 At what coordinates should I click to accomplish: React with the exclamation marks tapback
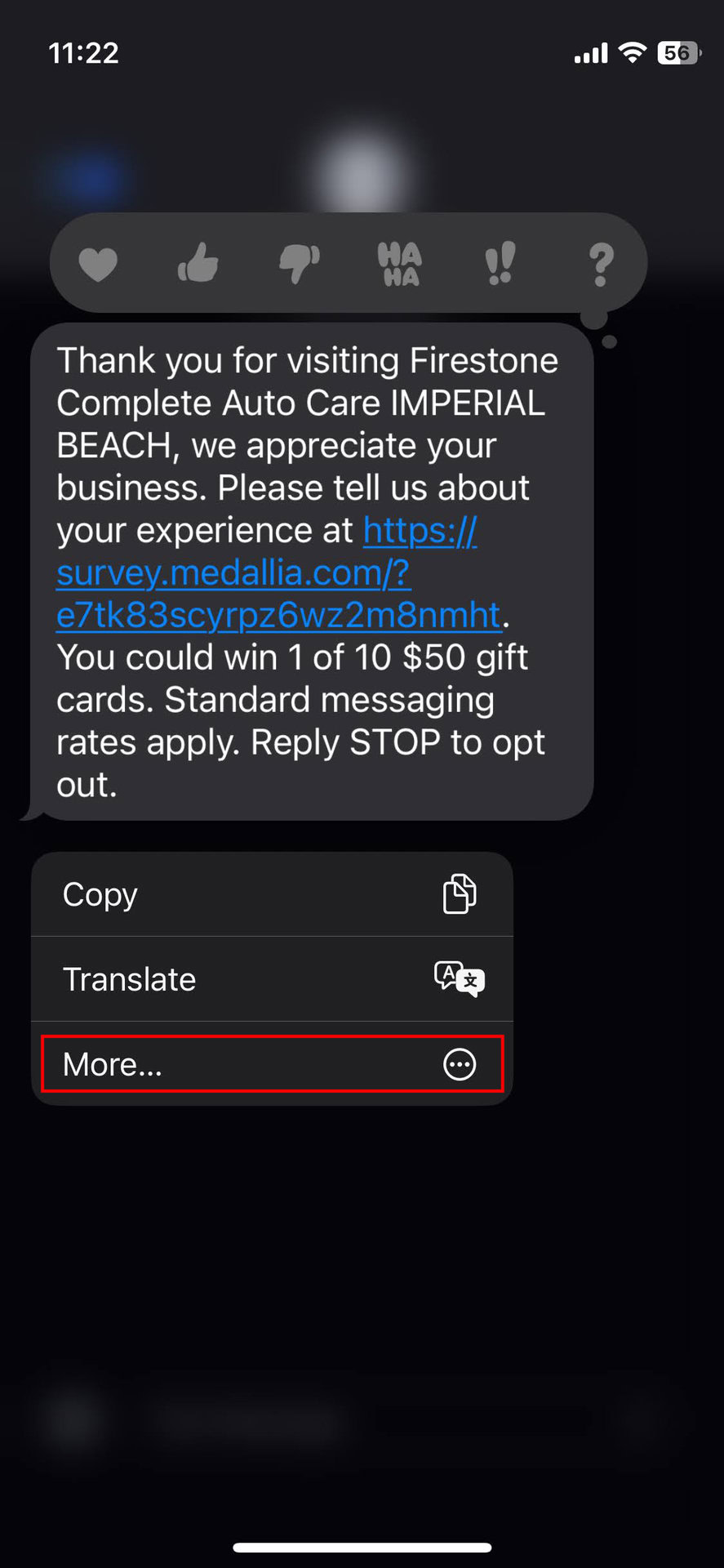(x=500, y=263)
